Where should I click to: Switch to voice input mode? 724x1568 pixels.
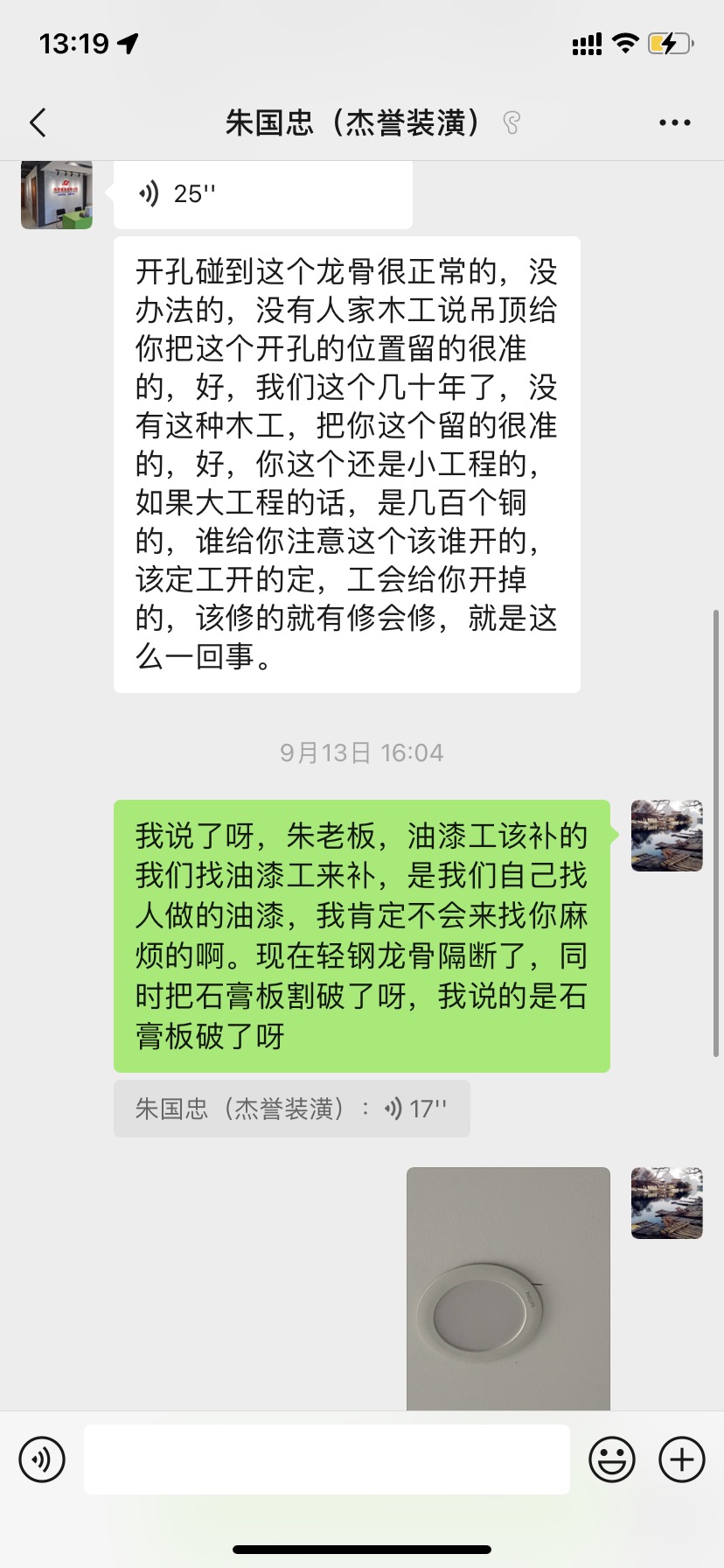point(42,1459)
